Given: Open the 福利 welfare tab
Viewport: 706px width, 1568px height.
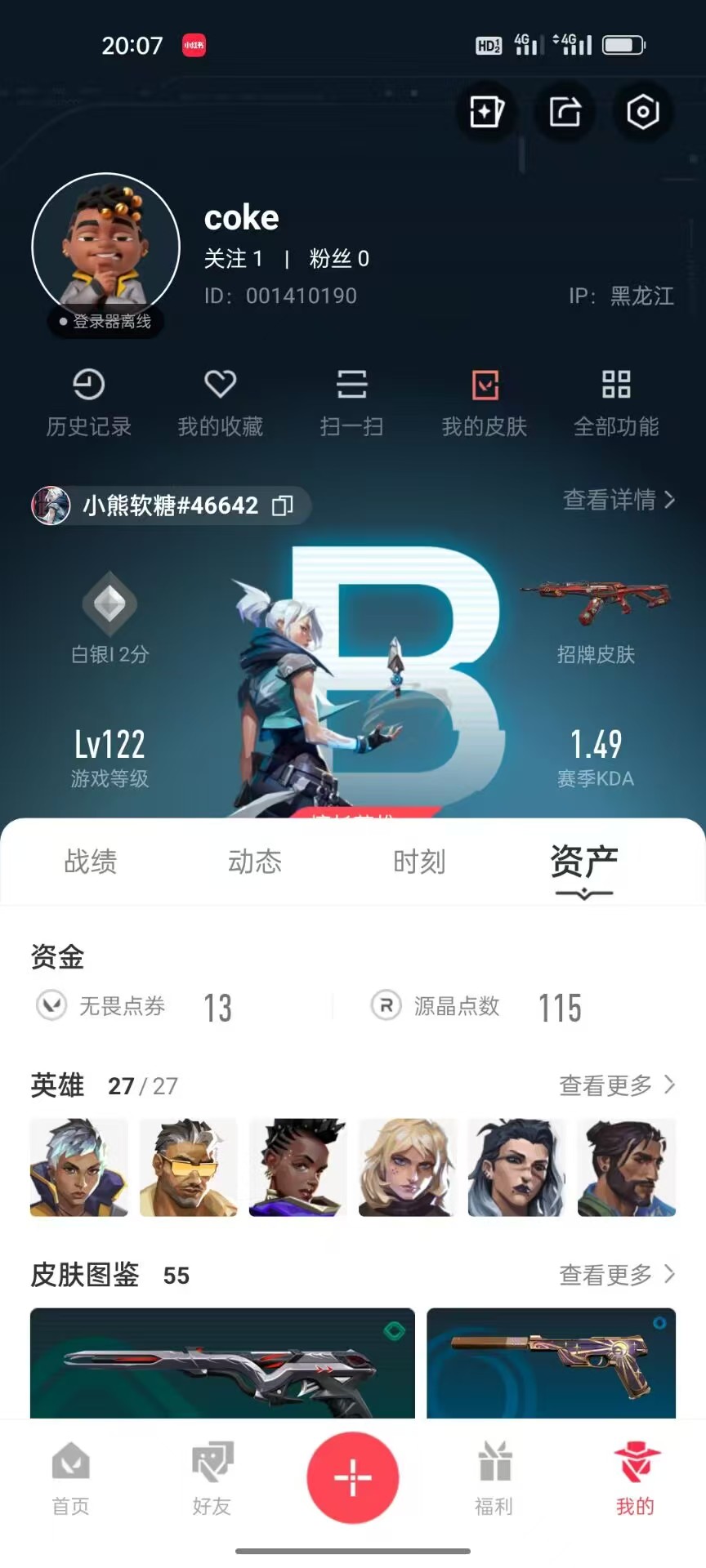Looking at the screenshot, I should point(494,1480).
